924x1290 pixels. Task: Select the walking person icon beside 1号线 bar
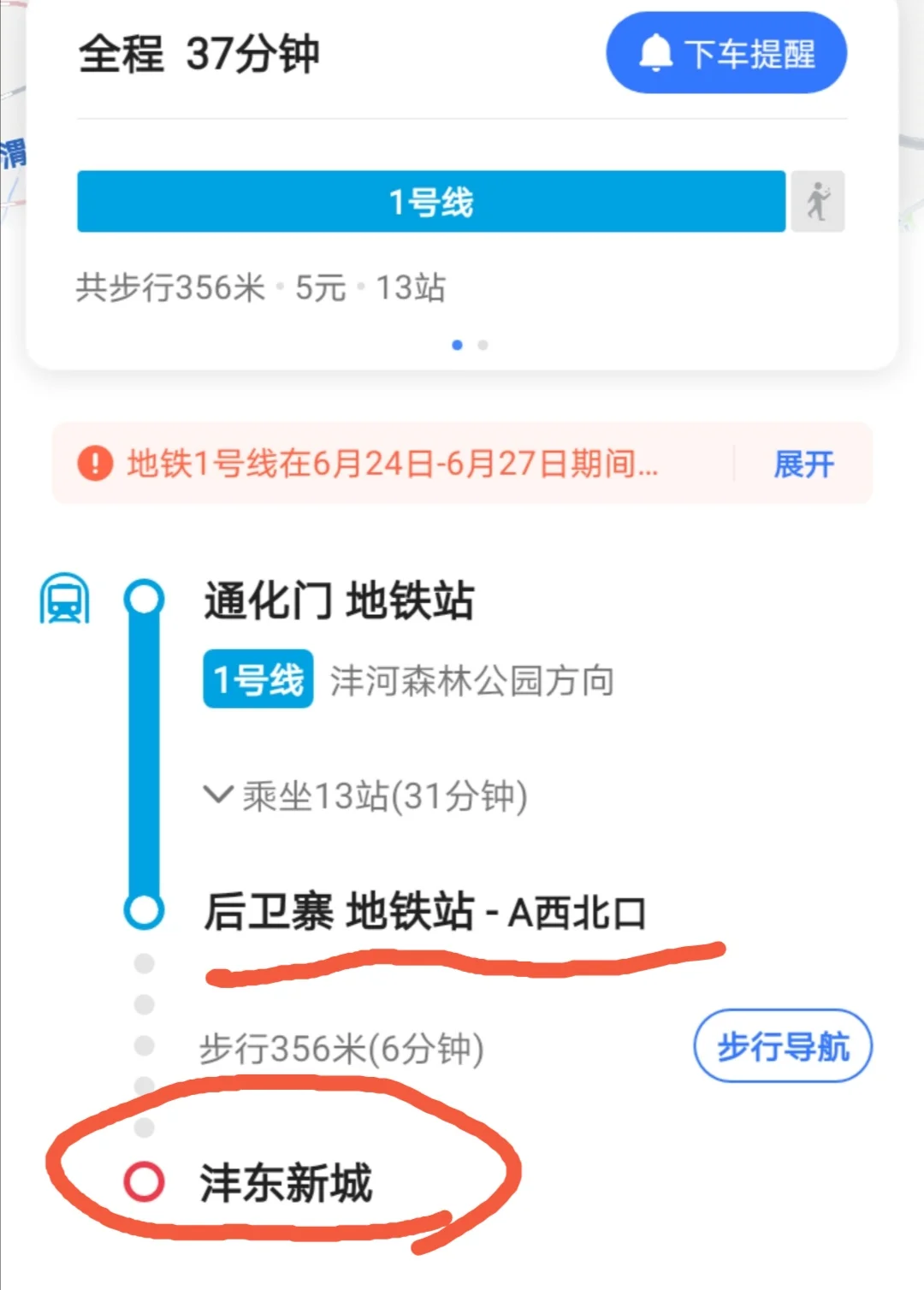coord(819,202)
